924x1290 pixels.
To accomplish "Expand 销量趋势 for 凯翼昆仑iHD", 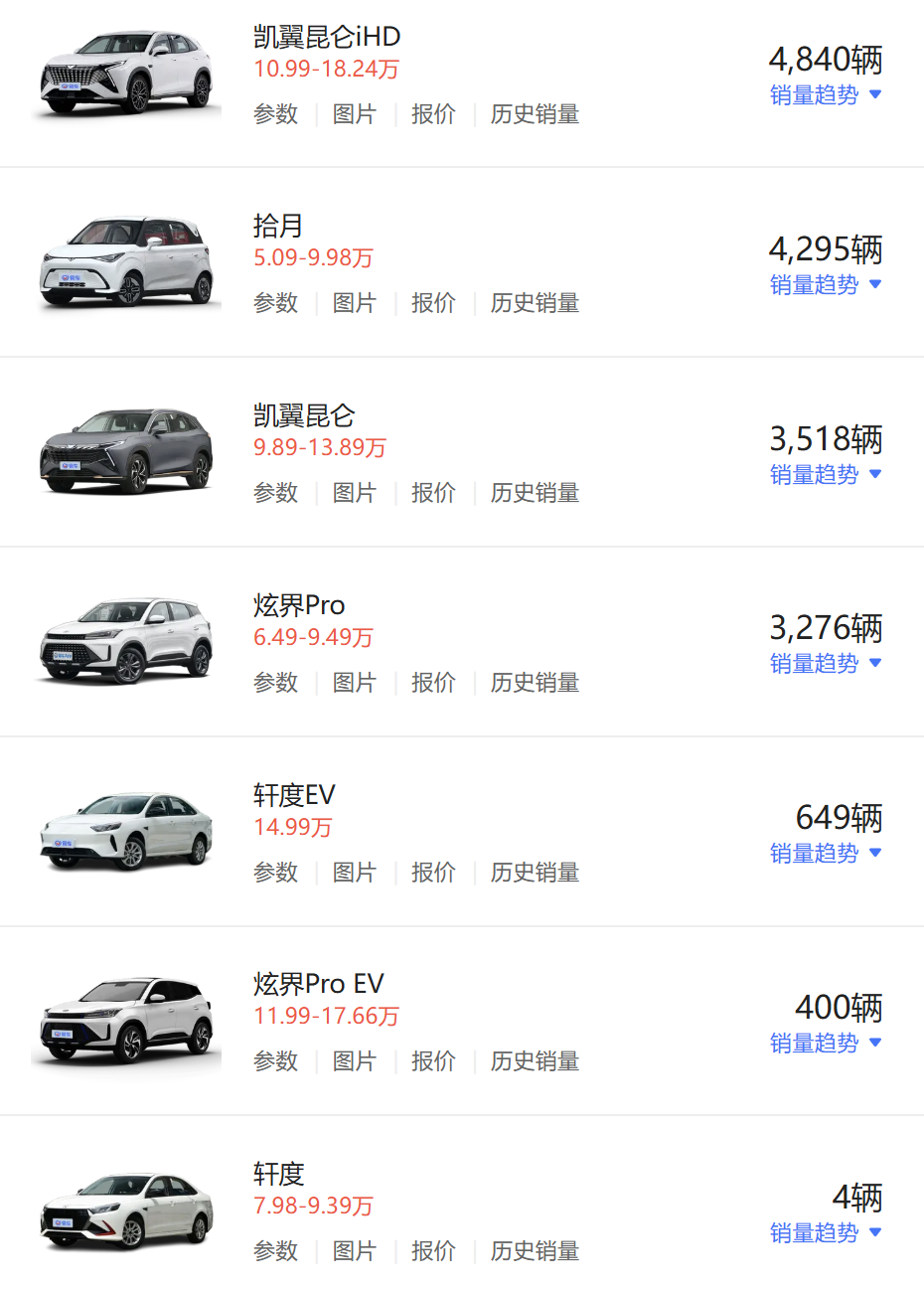I will pos(825,95).
